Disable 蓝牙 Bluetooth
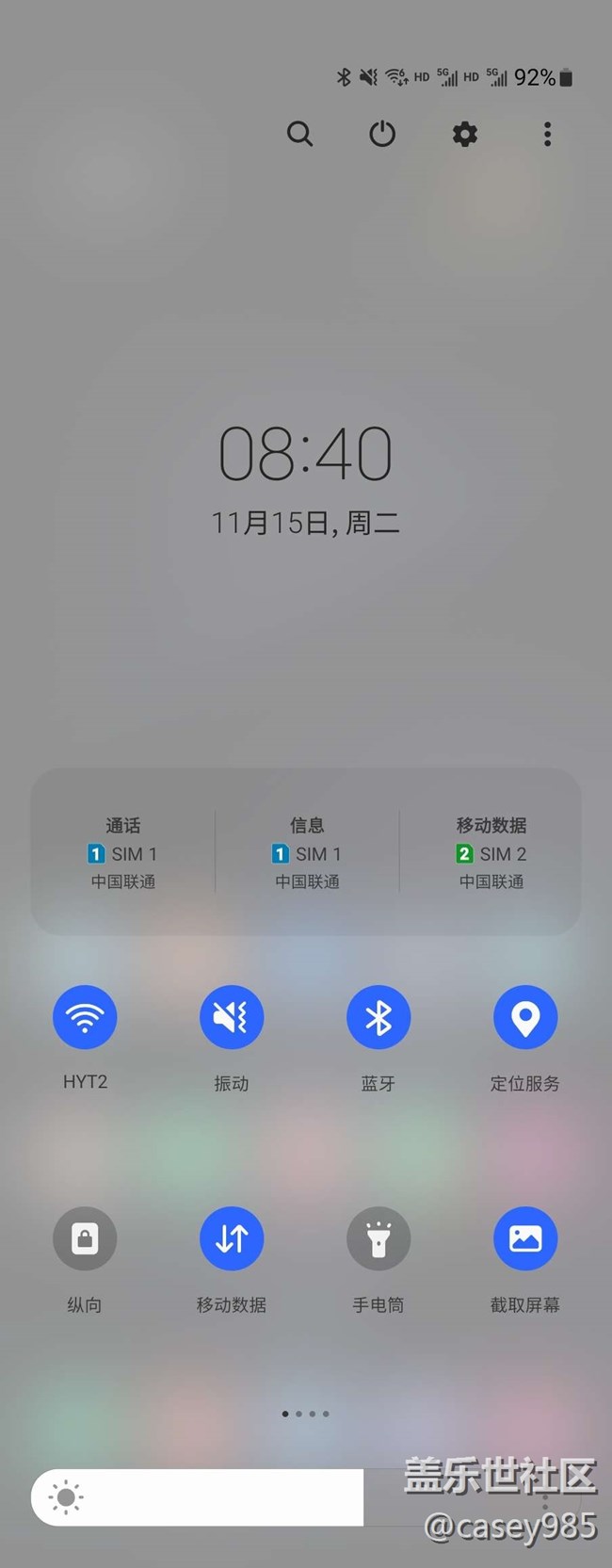The height and width of the screenshot is (1568, 612). 378,1017
